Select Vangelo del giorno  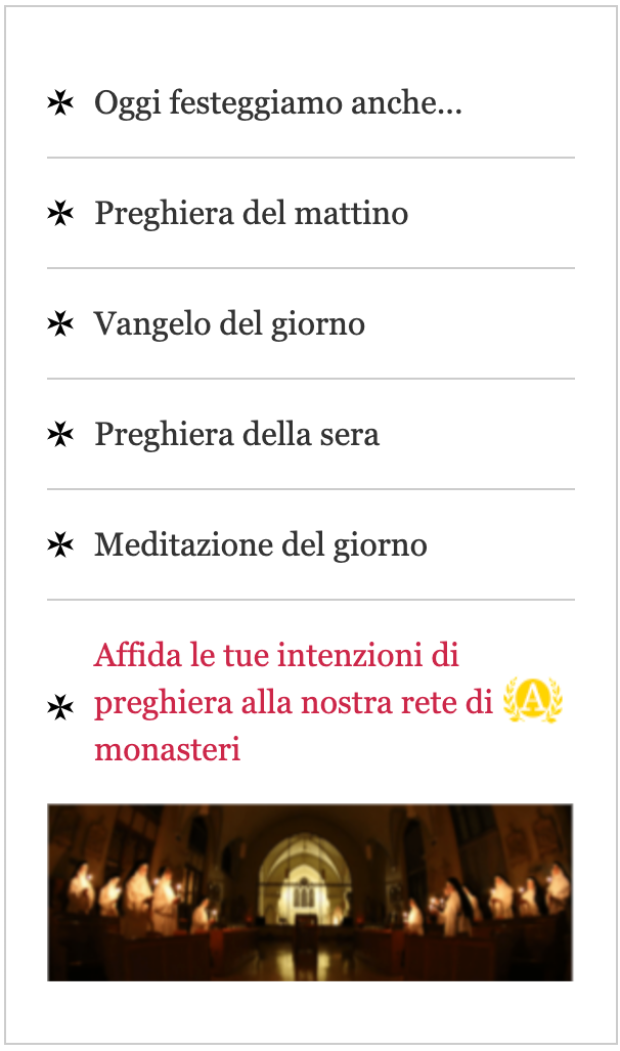[x=229, y=324]
